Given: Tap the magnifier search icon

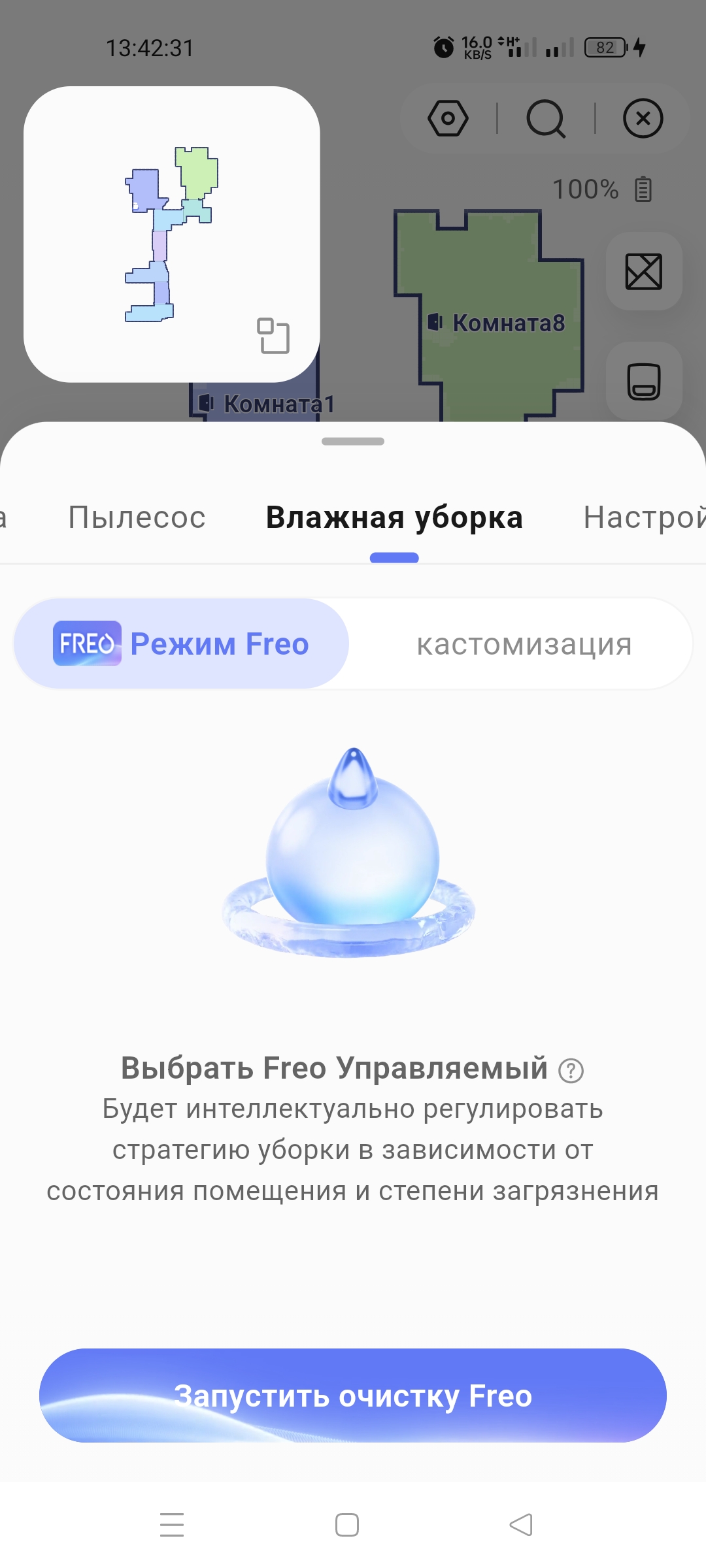Looking at the screenshot, I should 546,118.
